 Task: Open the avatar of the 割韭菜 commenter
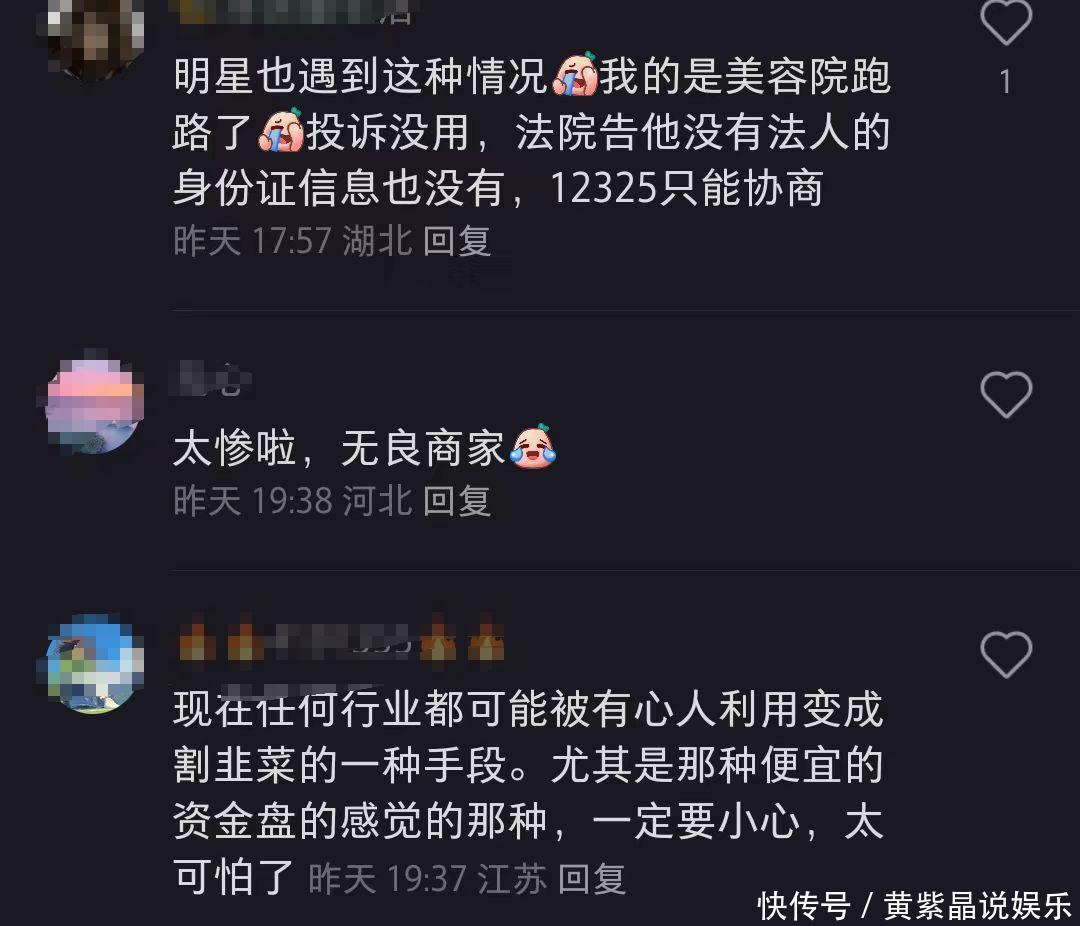[x=96, y=662]
